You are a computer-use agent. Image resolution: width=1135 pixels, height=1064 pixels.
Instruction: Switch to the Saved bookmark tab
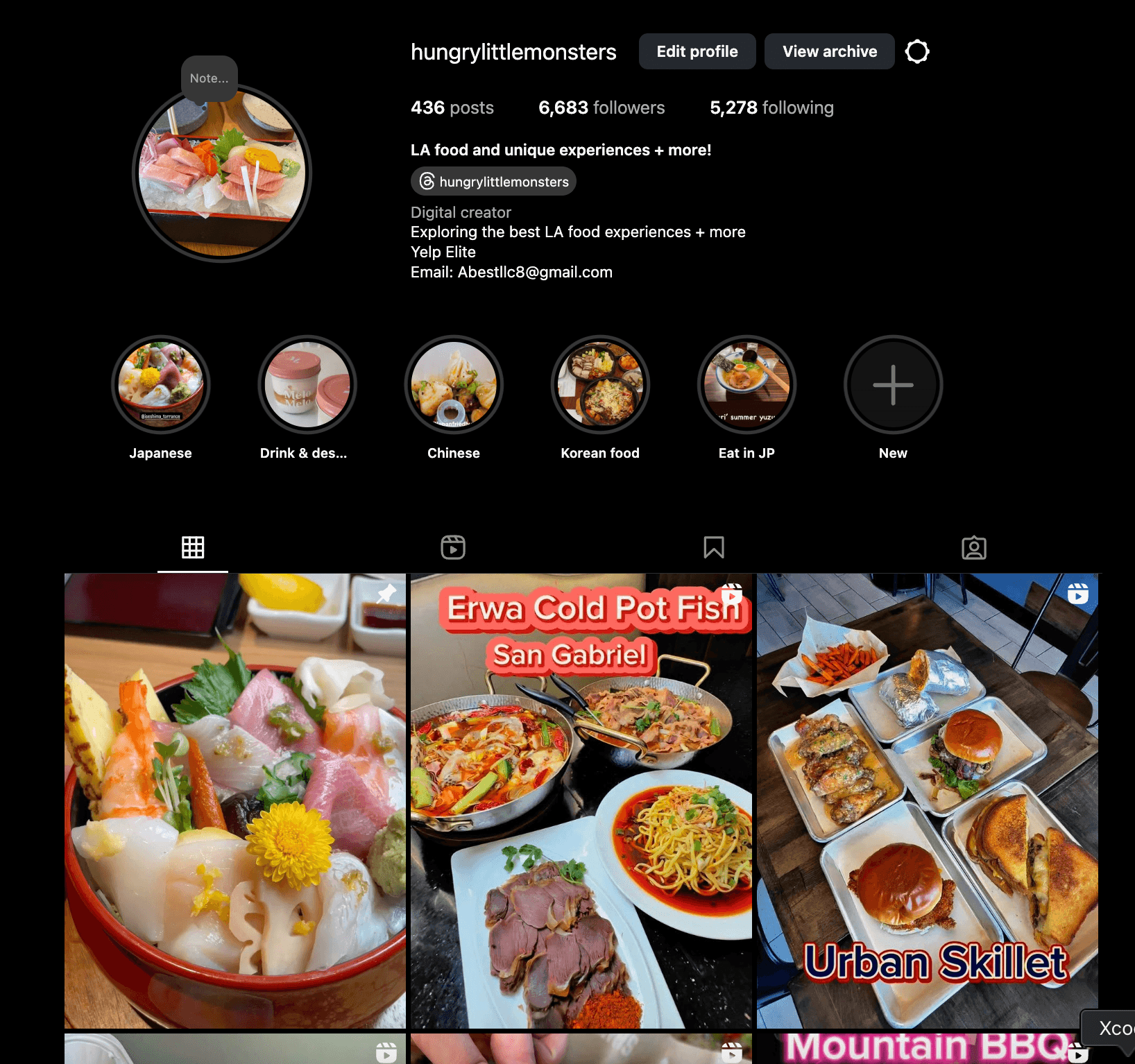(713, 547)
